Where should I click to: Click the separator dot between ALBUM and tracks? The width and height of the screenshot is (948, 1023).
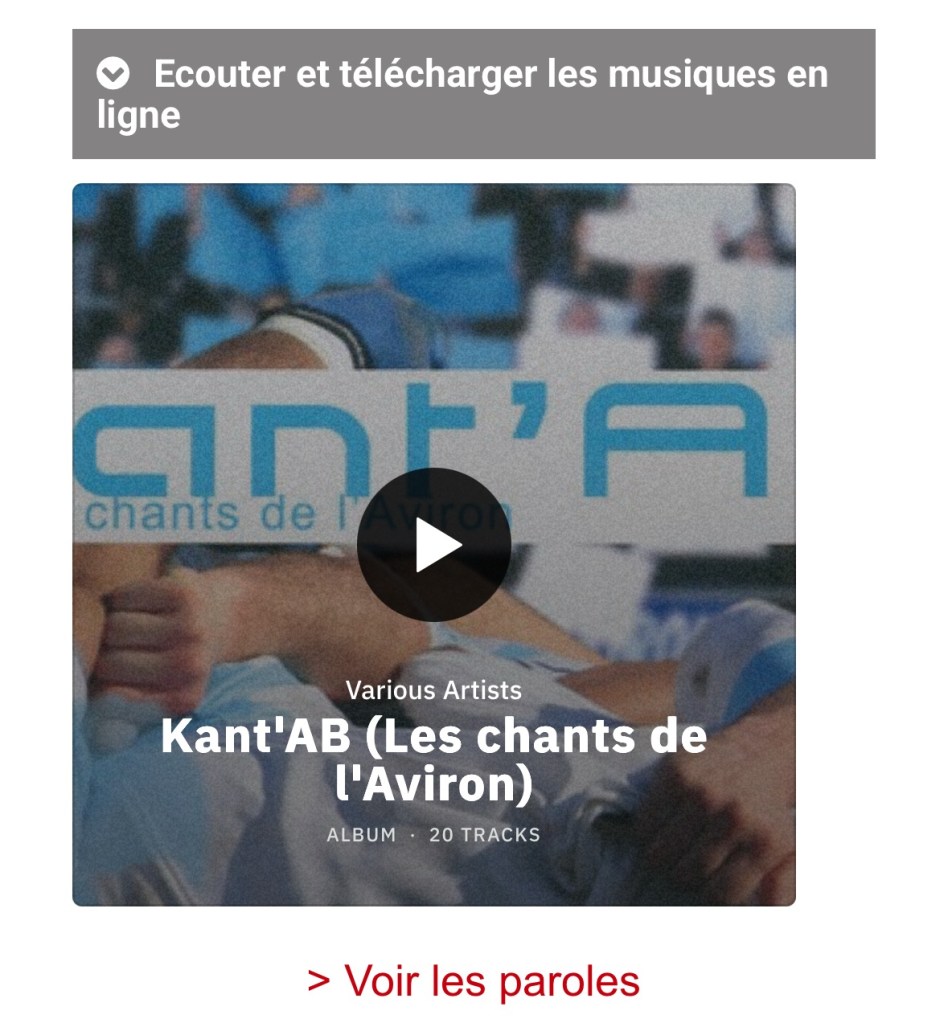pos(410,832)
